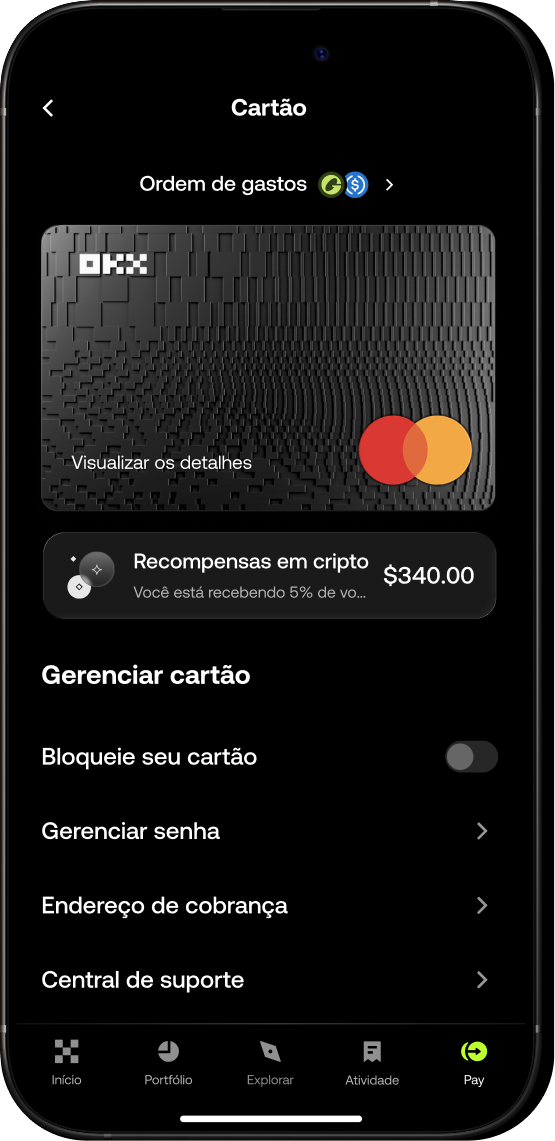Viewport: 555px width, 1141px height.
Task: Switch to the Portfólio tab
Action: 168,1062
